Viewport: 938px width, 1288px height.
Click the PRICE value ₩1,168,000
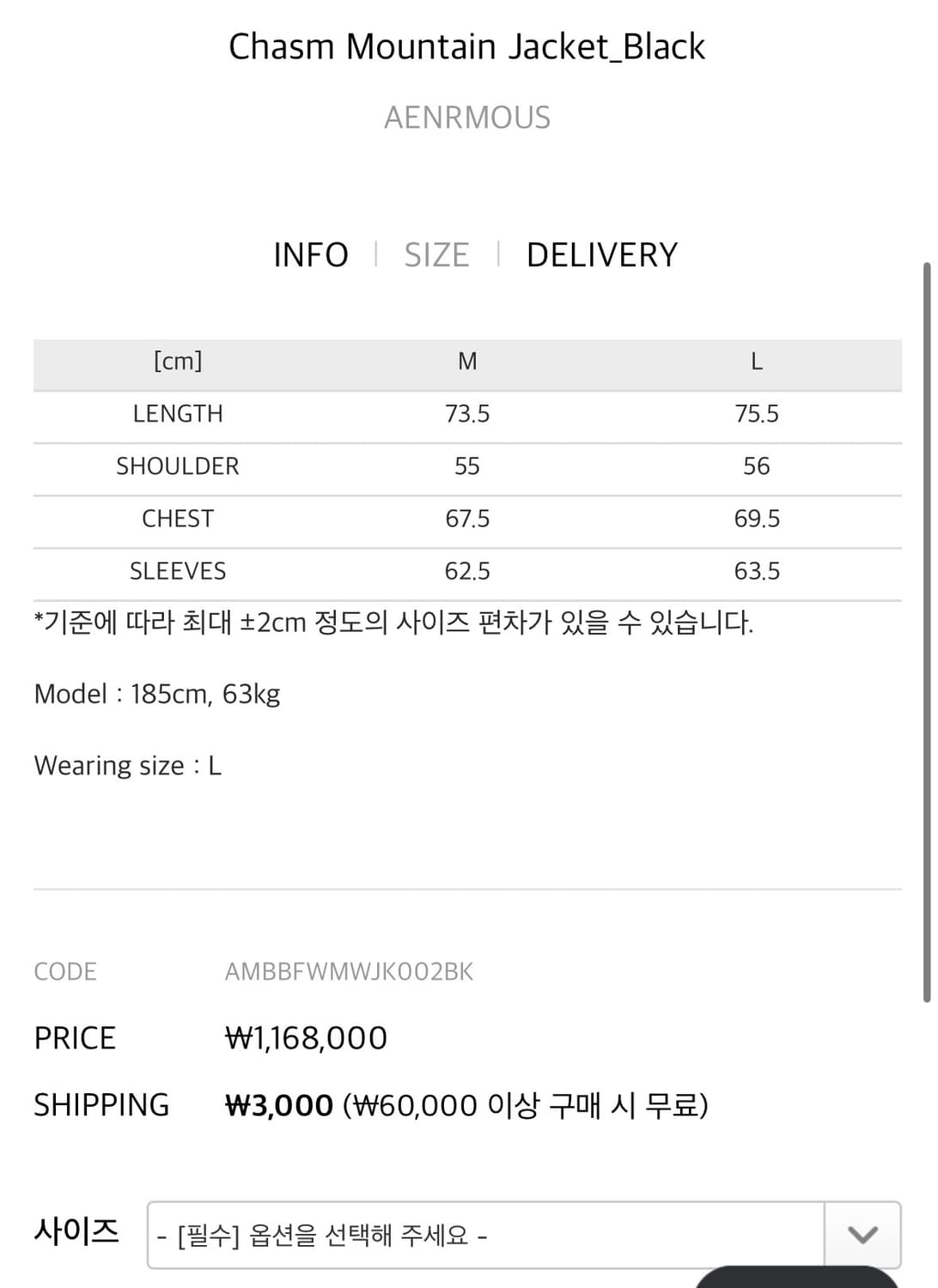(306, 1037)
